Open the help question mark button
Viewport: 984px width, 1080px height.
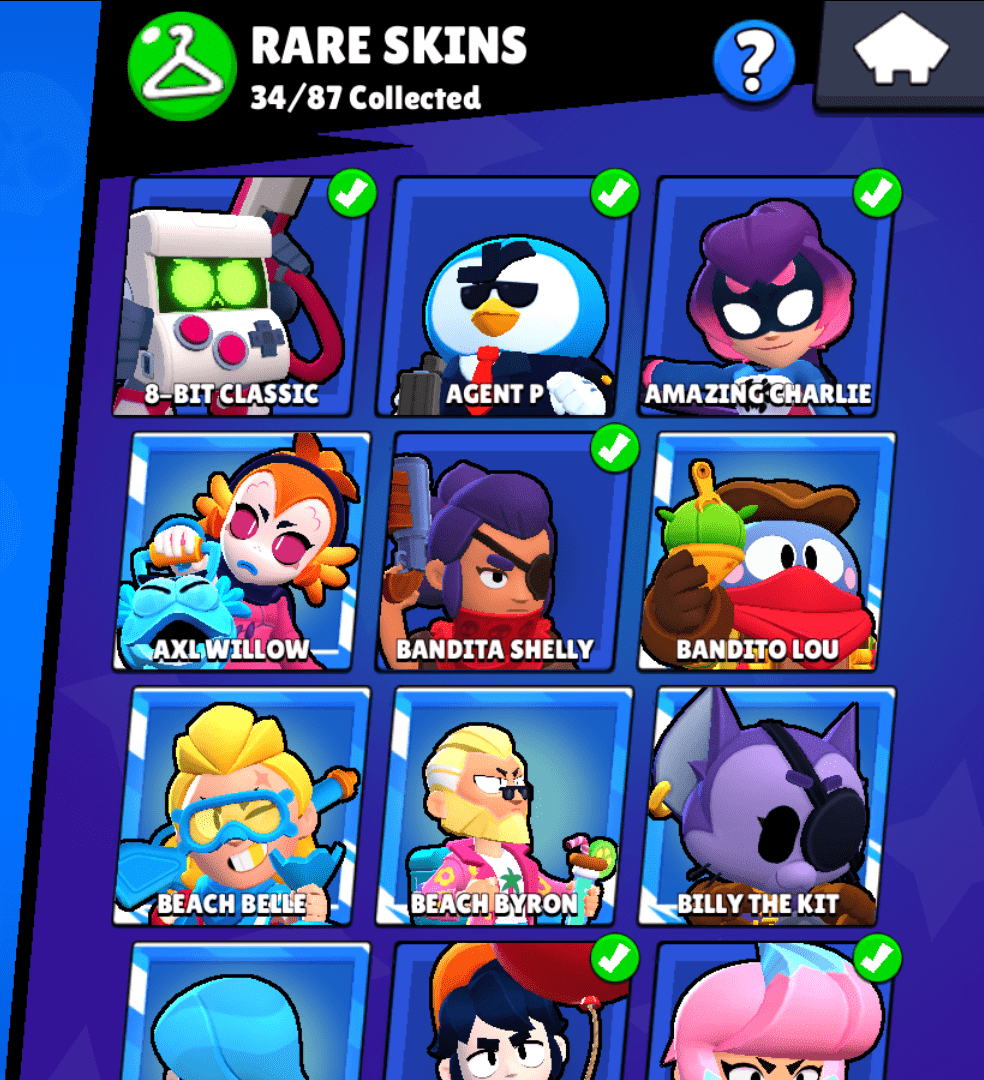(x=753, y=62)
